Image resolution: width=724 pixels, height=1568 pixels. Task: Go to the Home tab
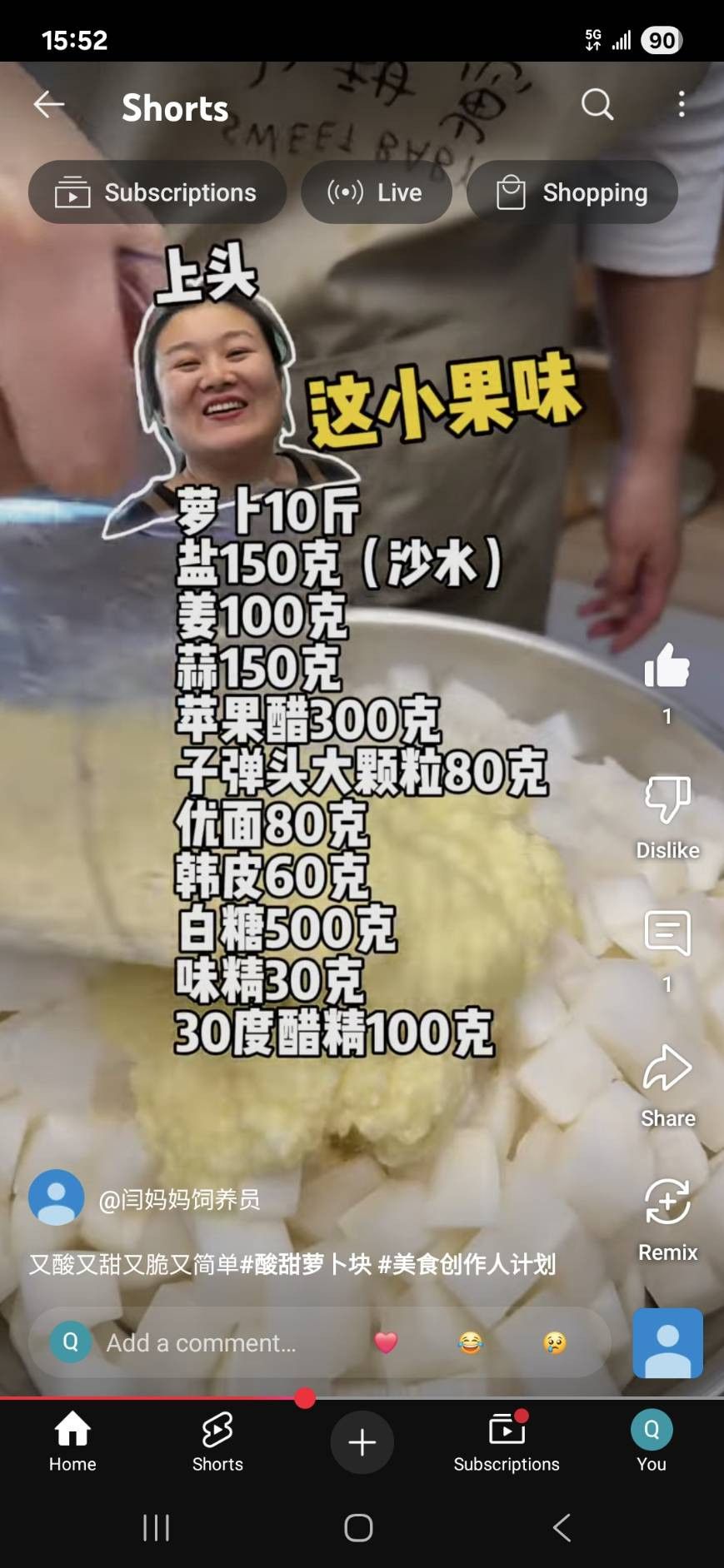coord(72,1442)
